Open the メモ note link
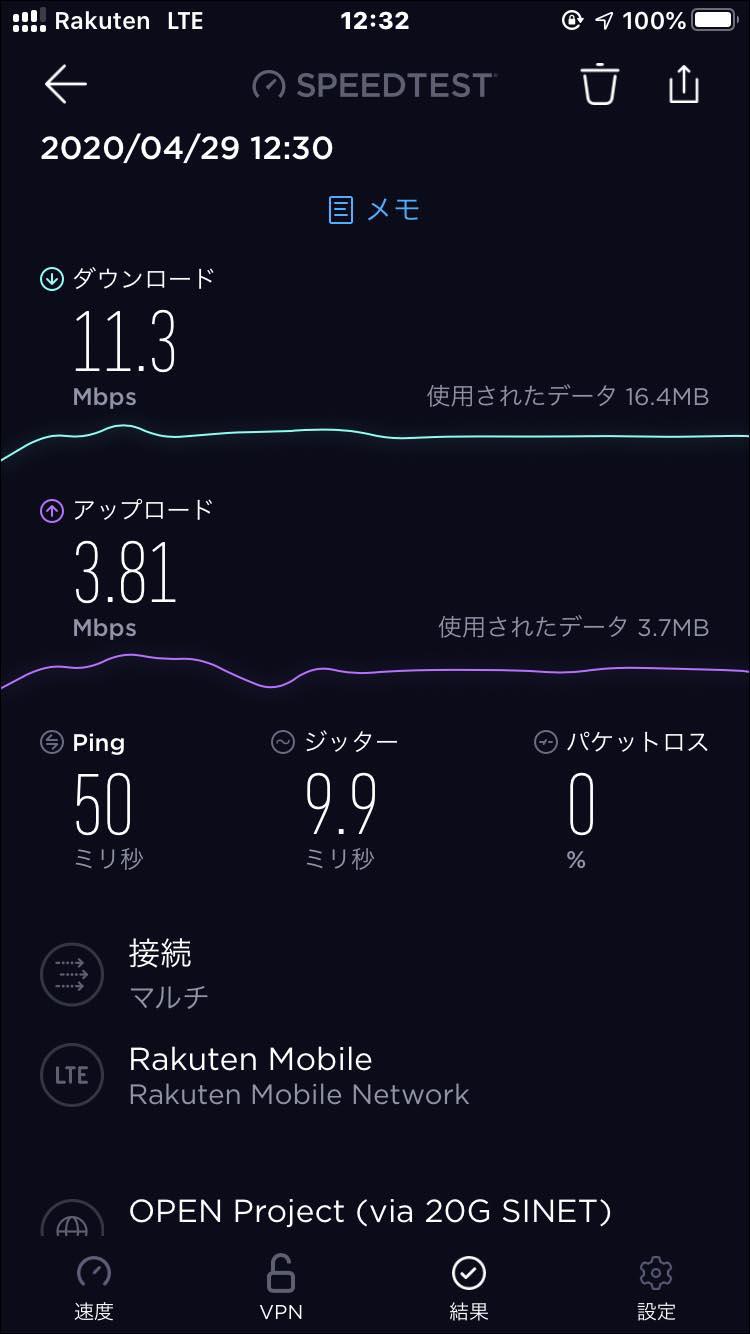The height and width of the screenshot is (1334, 750). [374, 210]
